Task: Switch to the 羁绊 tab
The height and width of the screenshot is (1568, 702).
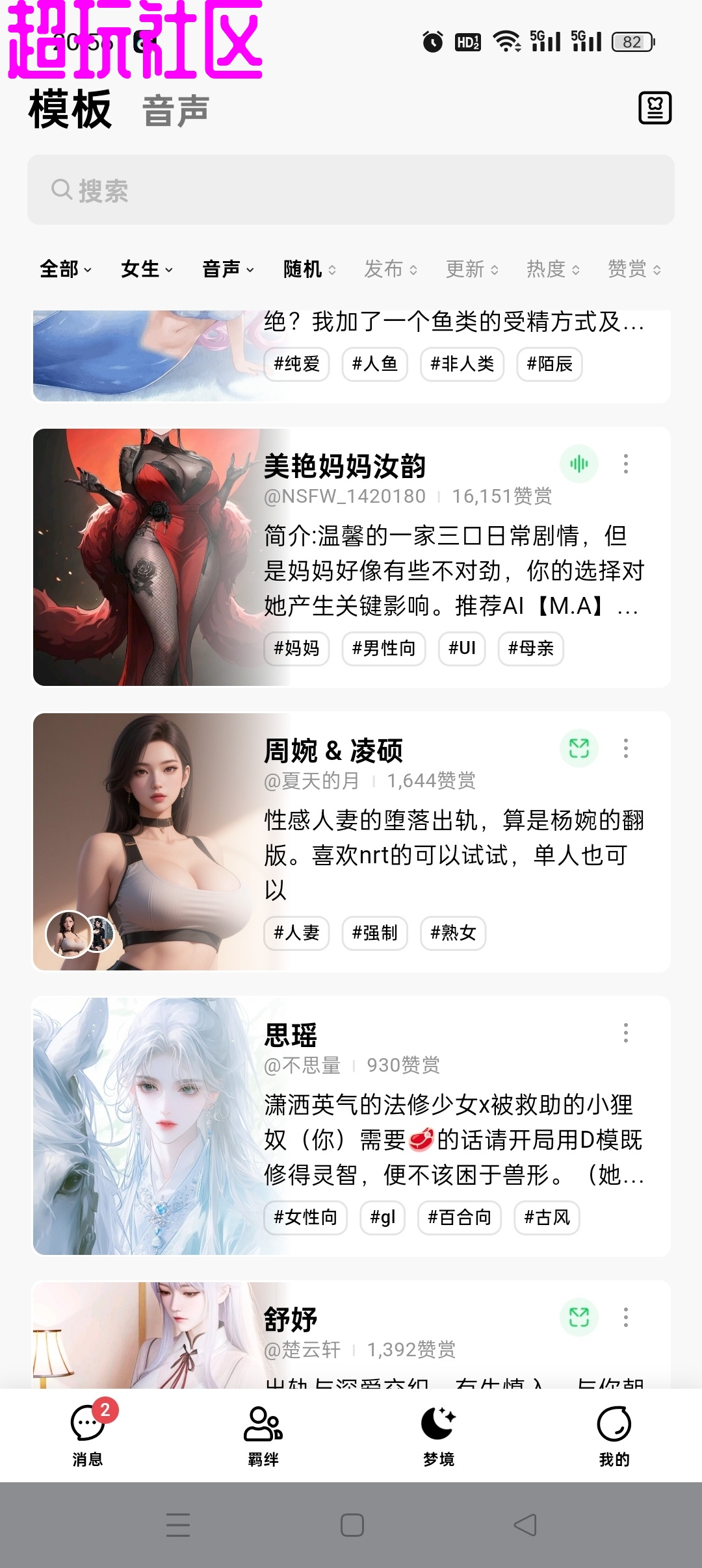Action: click(263, 1434)
